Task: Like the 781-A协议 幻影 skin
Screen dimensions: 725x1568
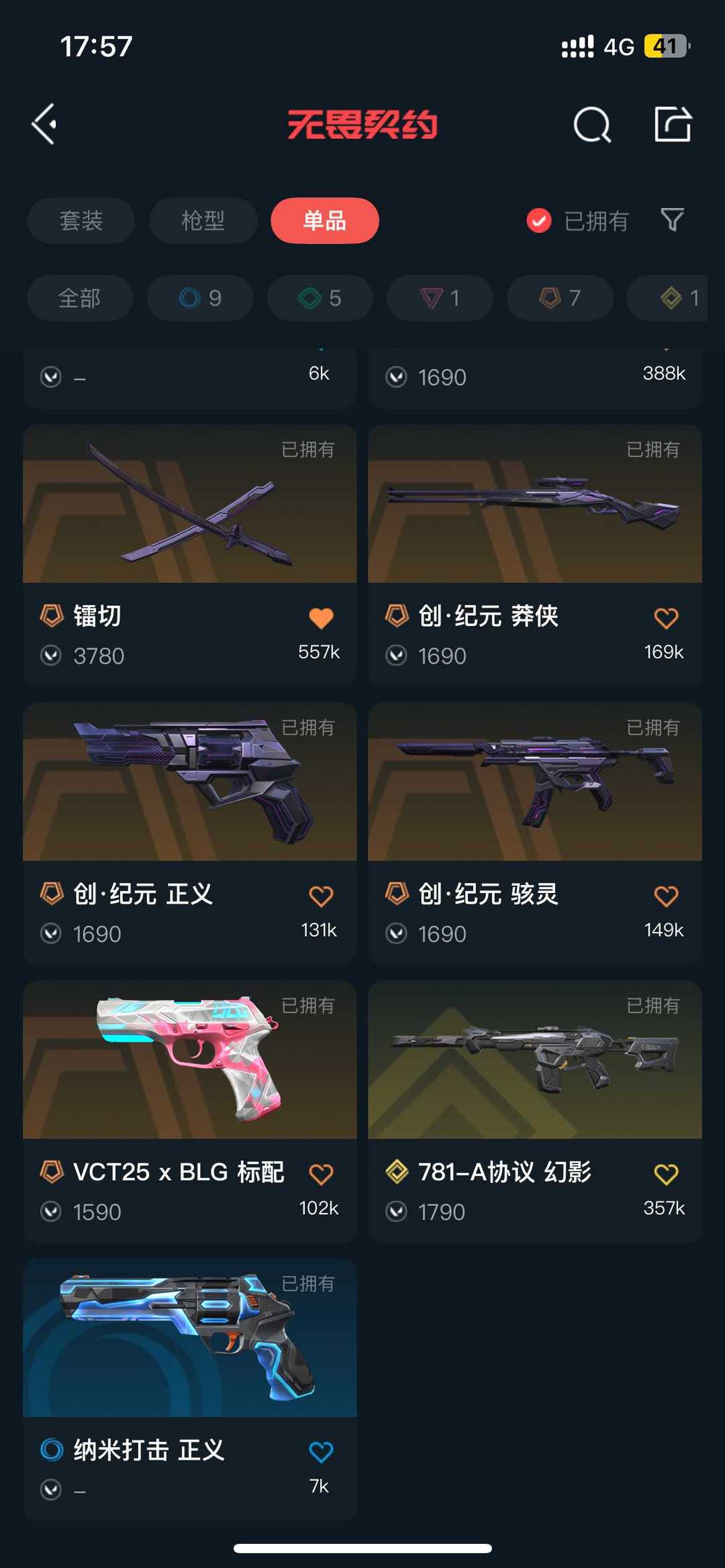Action: click(666, 1174)
